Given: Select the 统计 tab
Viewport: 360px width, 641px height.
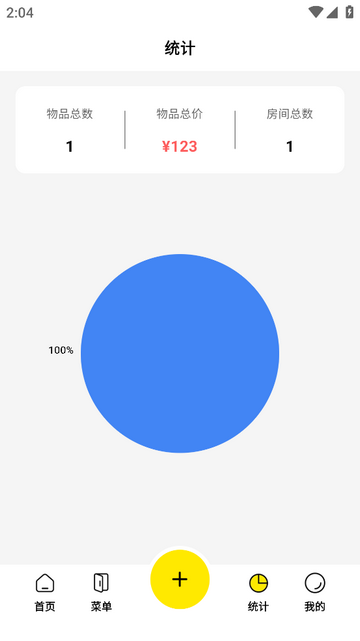Looking at the screenshot, I should [x=258, y=592].
